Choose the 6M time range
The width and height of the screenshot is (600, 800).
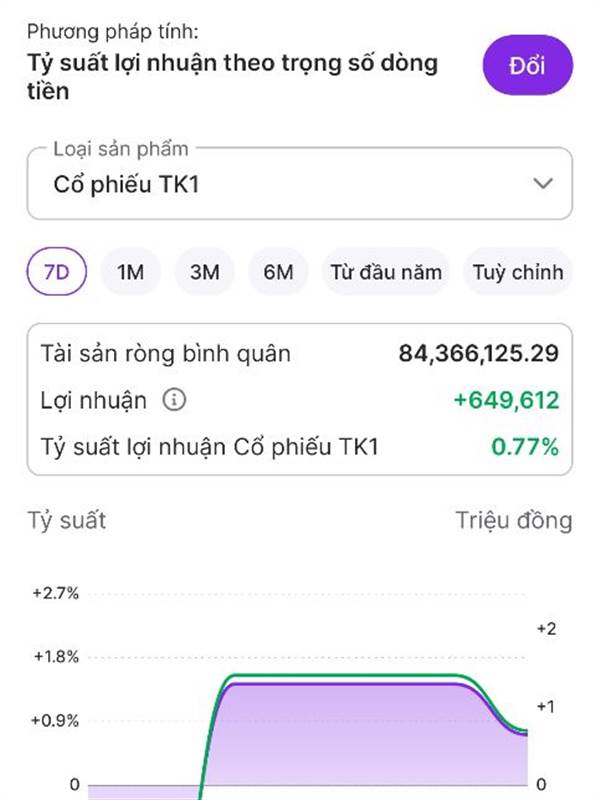(x=278, y=271)
